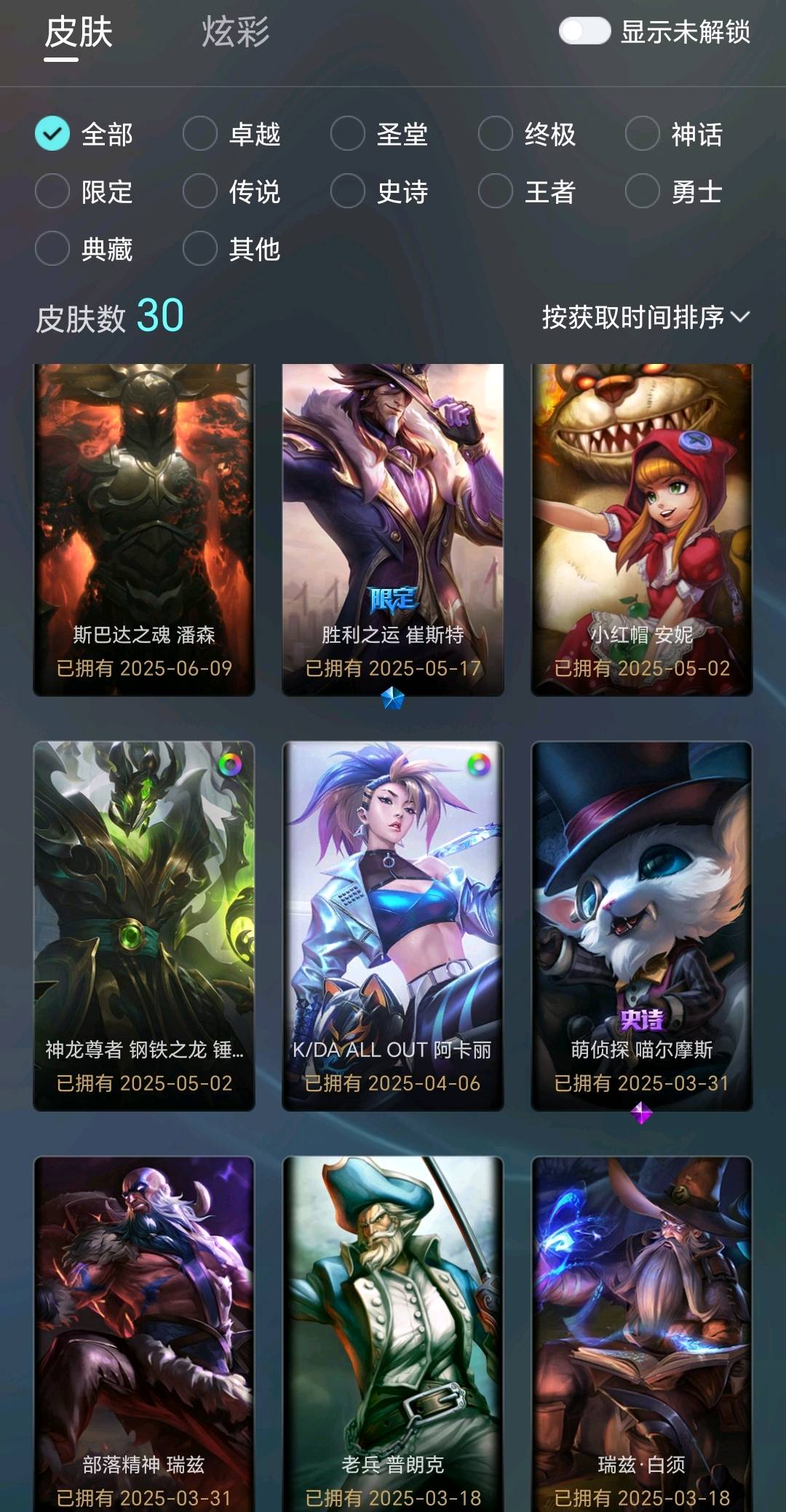Expand the 按获取时间排序 sort dropdown
This screenshot has height=1512, width=786.
[646, 317]
